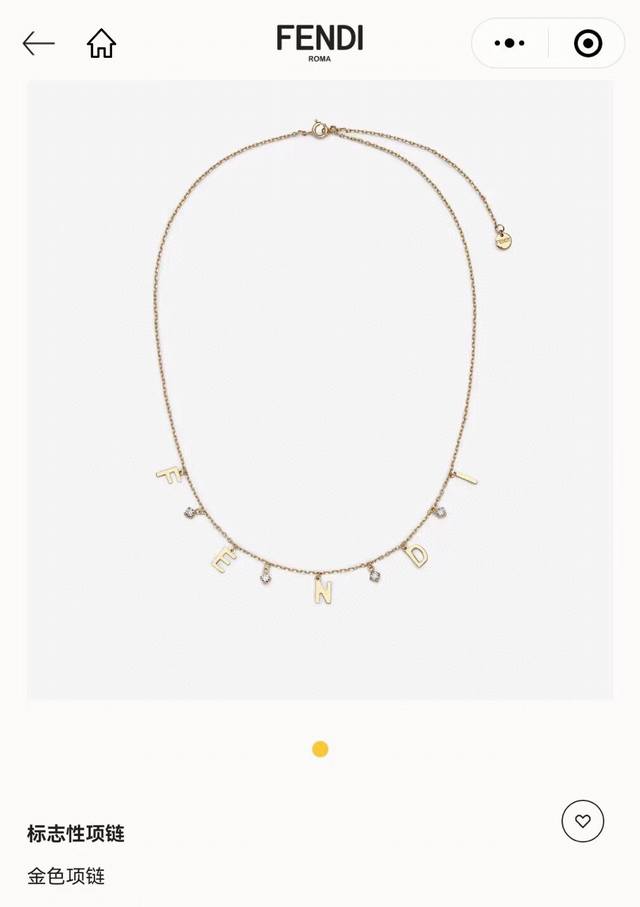Add the necklace to favorites with heart
The image size is (640, 907).
(x=583, y=821)
